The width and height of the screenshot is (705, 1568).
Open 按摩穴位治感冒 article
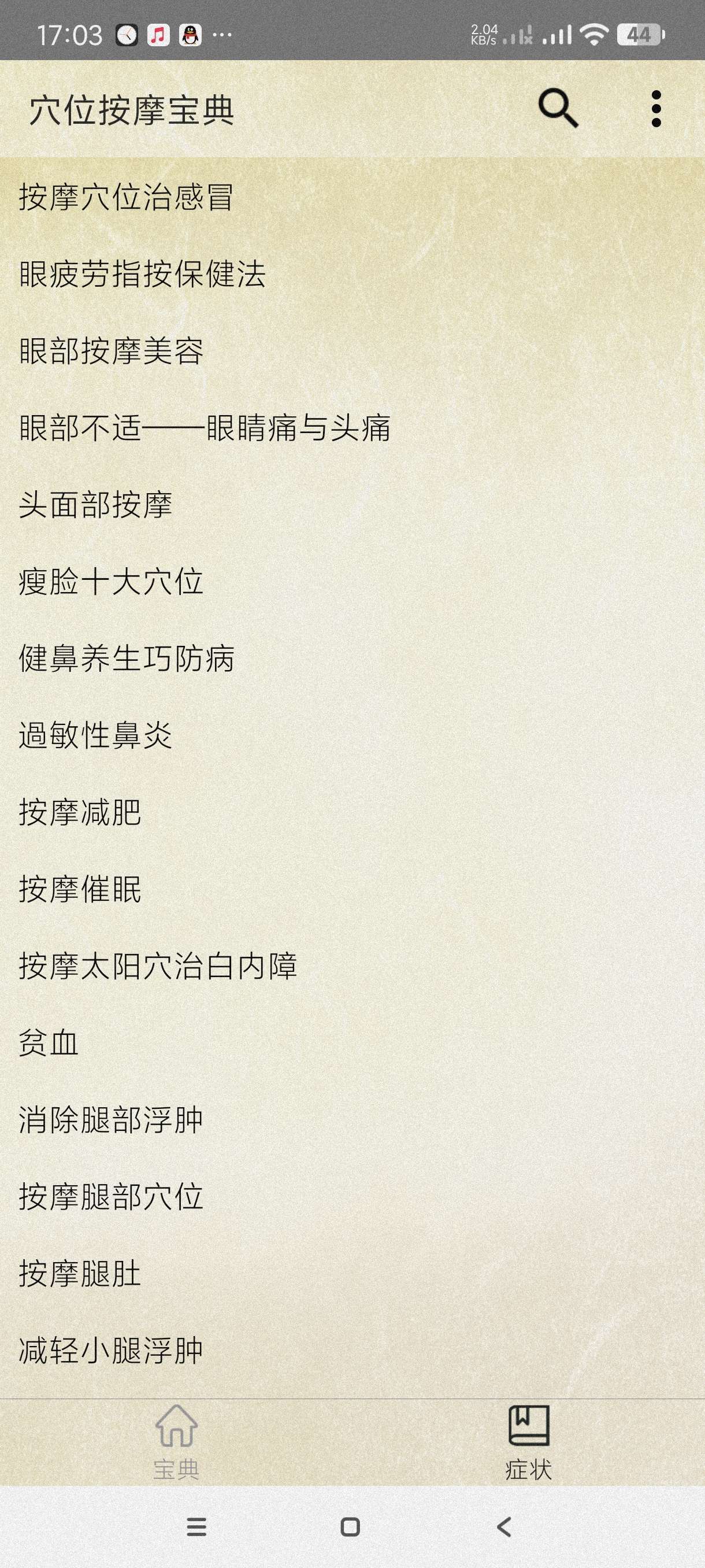coord(126,197)
